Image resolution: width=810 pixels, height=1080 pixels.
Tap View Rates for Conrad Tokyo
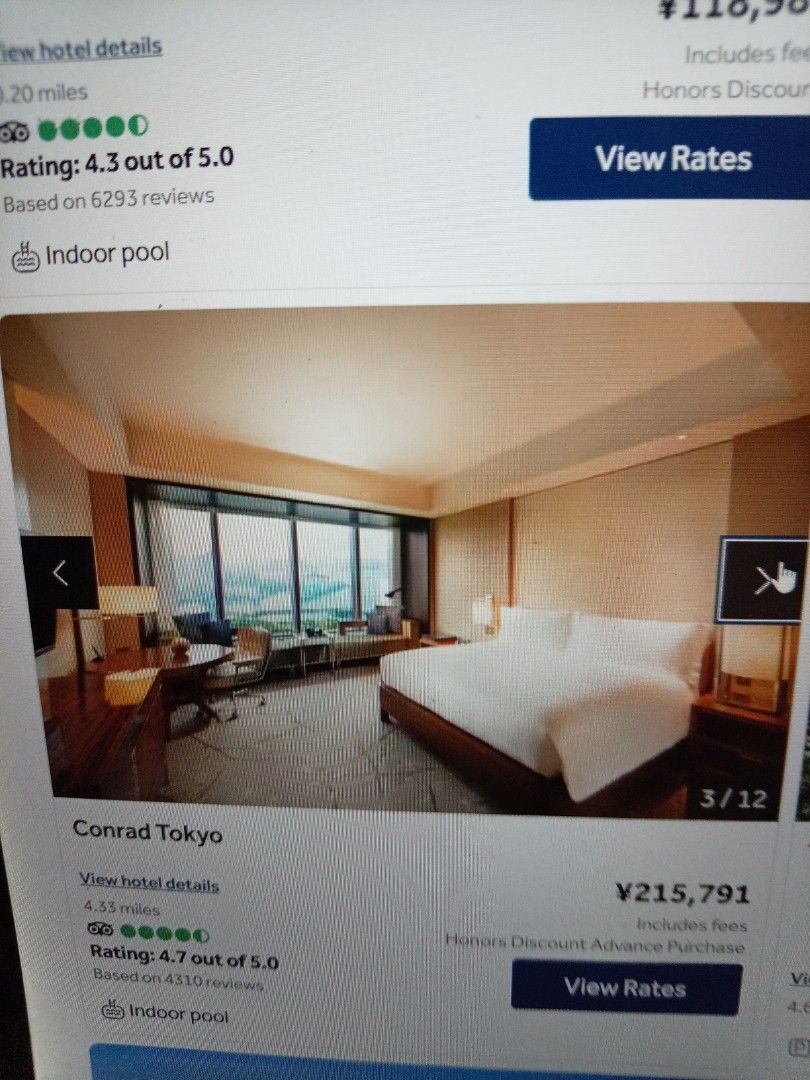pyautogui.click(x=625, y=986)
